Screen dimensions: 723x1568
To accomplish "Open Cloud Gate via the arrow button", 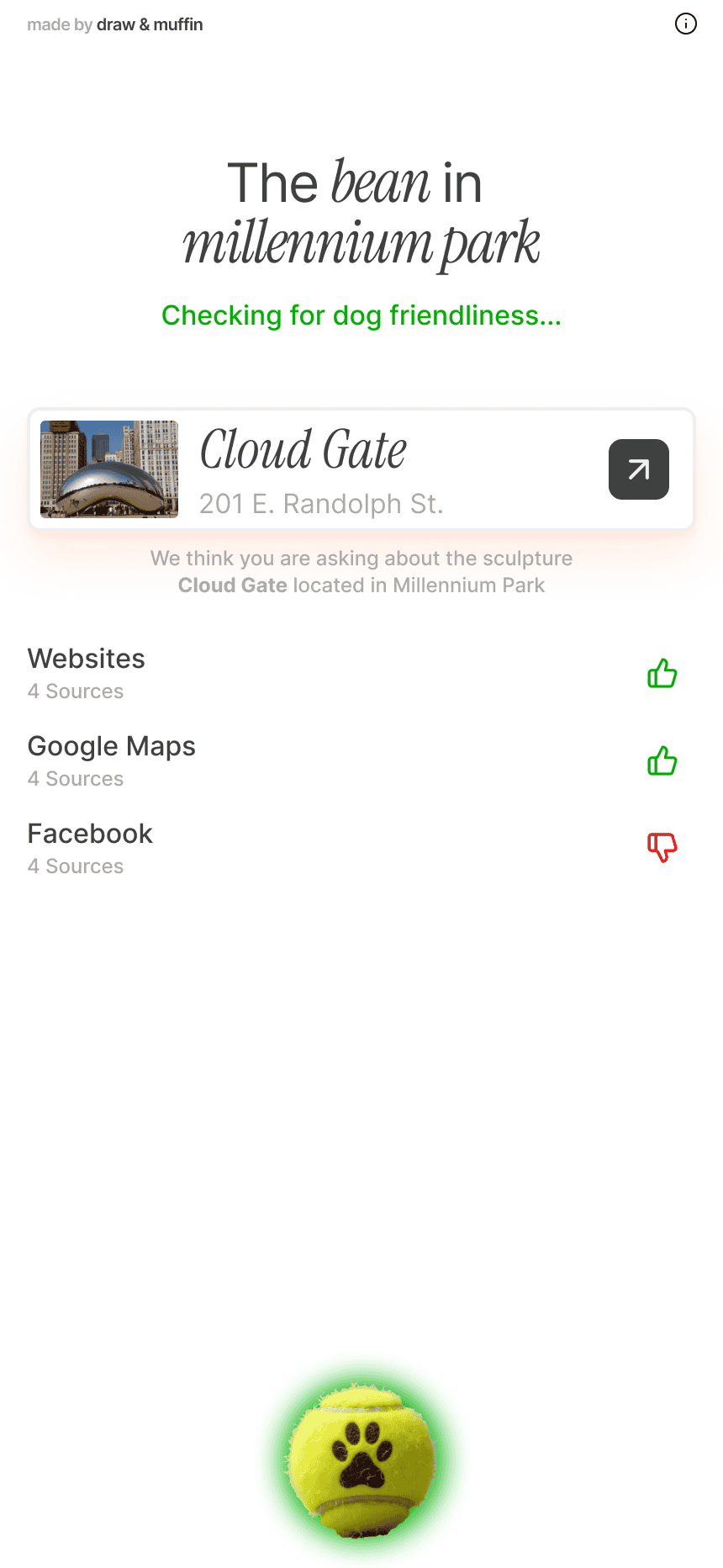I will click(638, 469).
